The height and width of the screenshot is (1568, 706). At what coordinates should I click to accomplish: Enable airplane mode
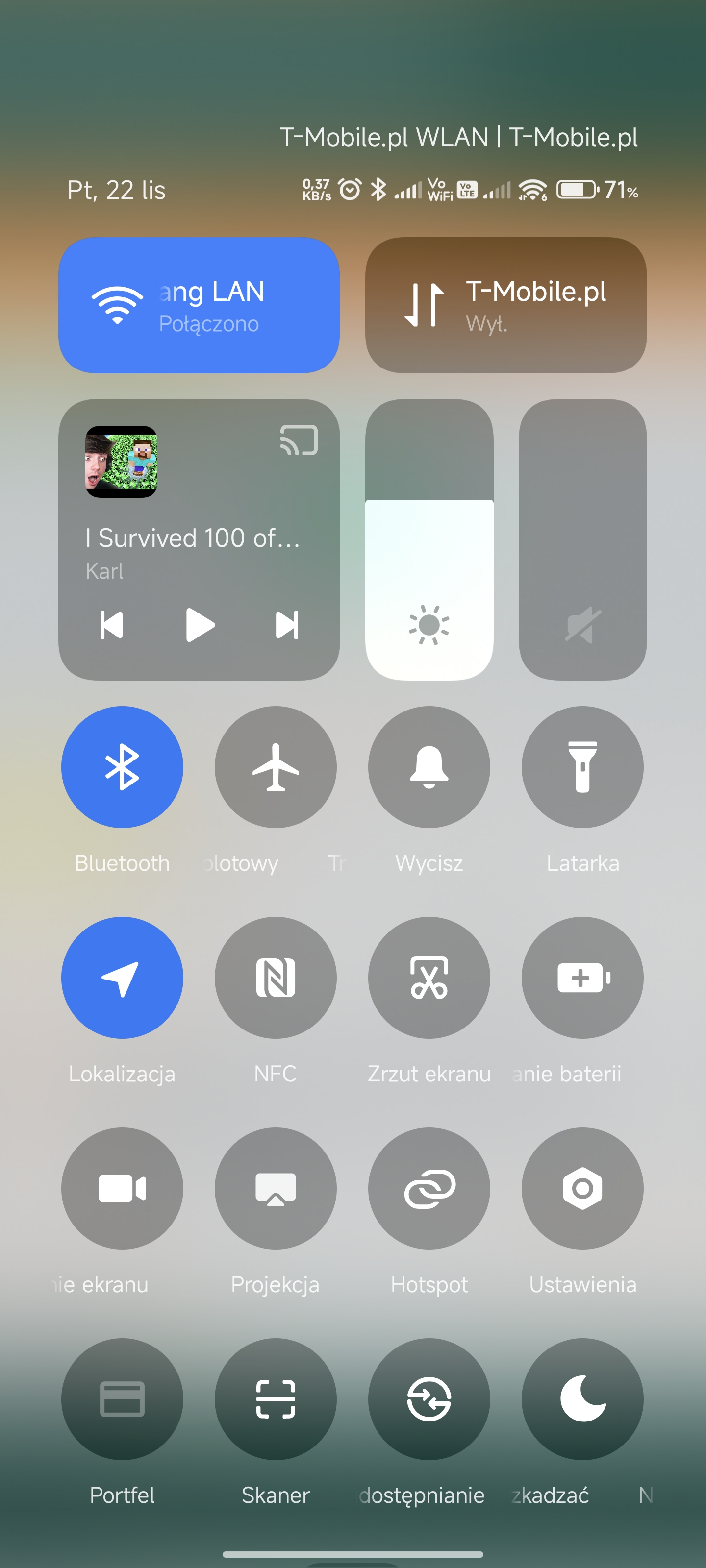(x=276, y=767)
